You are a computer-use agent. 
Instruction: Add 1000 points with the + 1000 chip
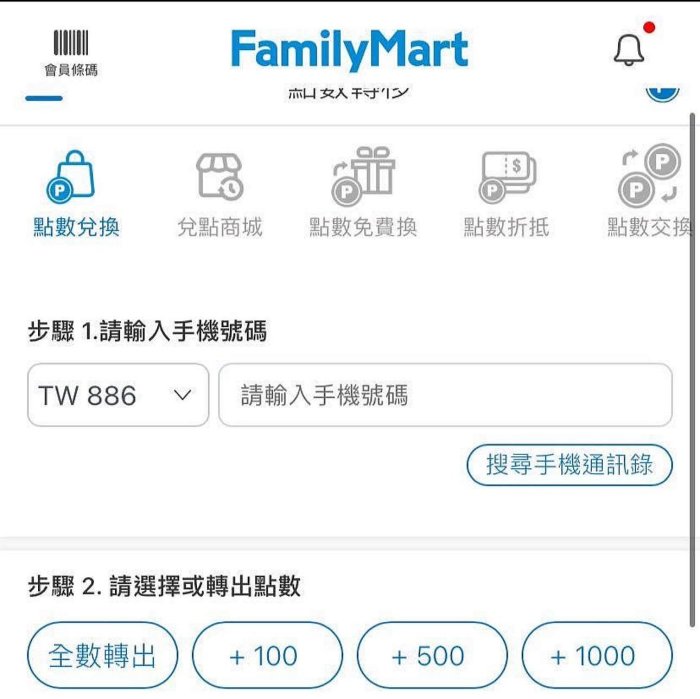tap(597, 656)
